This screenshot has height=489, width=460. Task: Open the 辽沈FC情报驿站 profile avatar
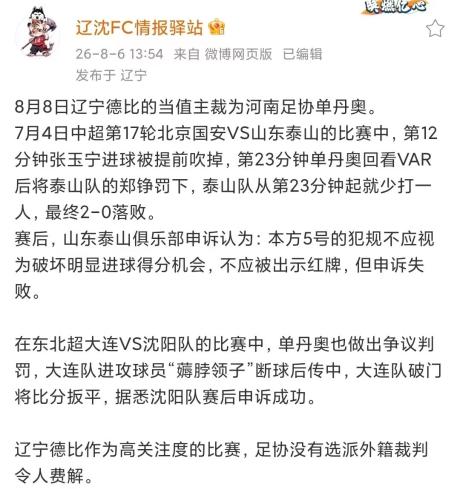(x=38, y=32)
